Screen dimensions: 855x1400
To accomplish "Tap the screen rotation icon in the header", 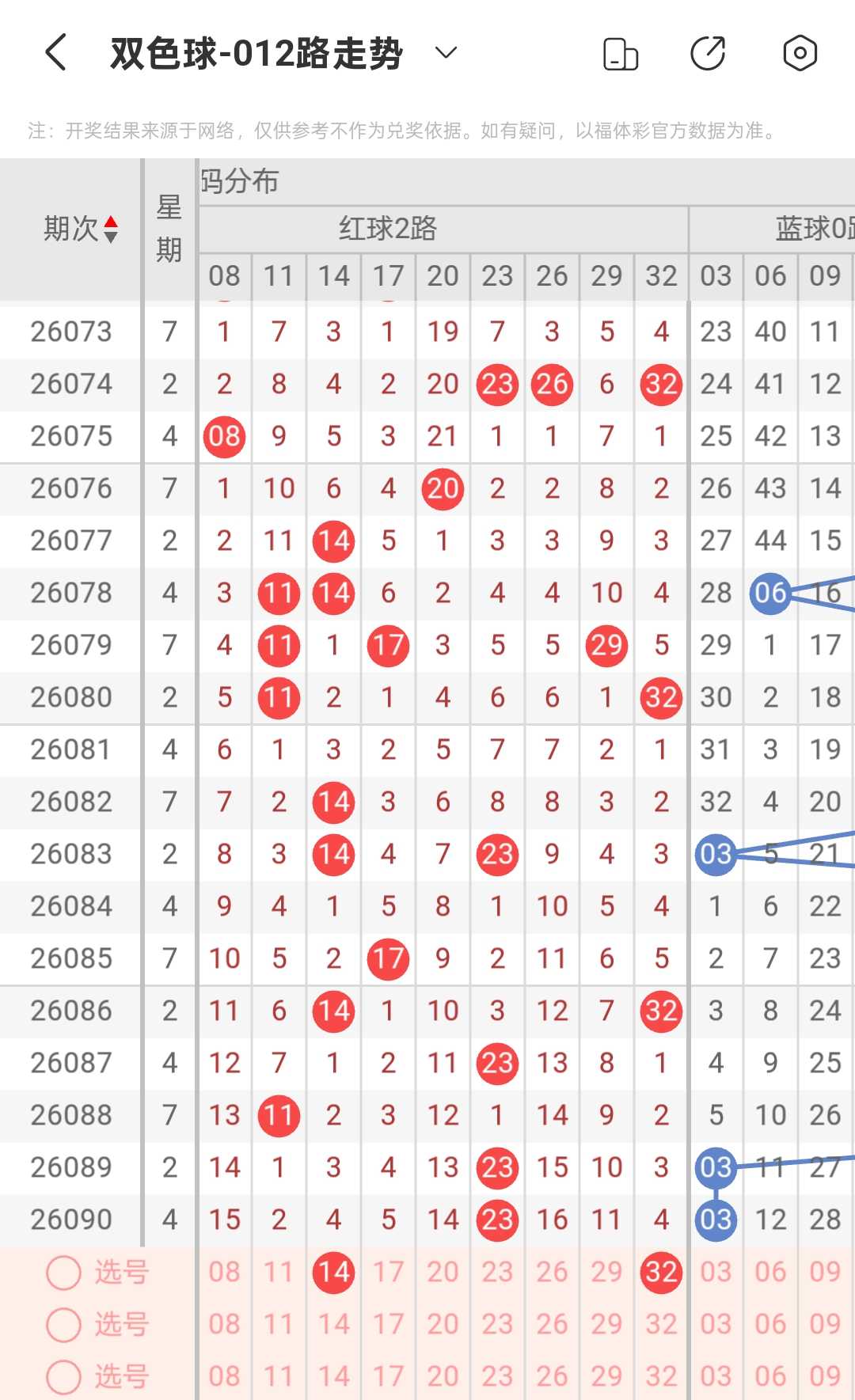I will tap(621, 53).
